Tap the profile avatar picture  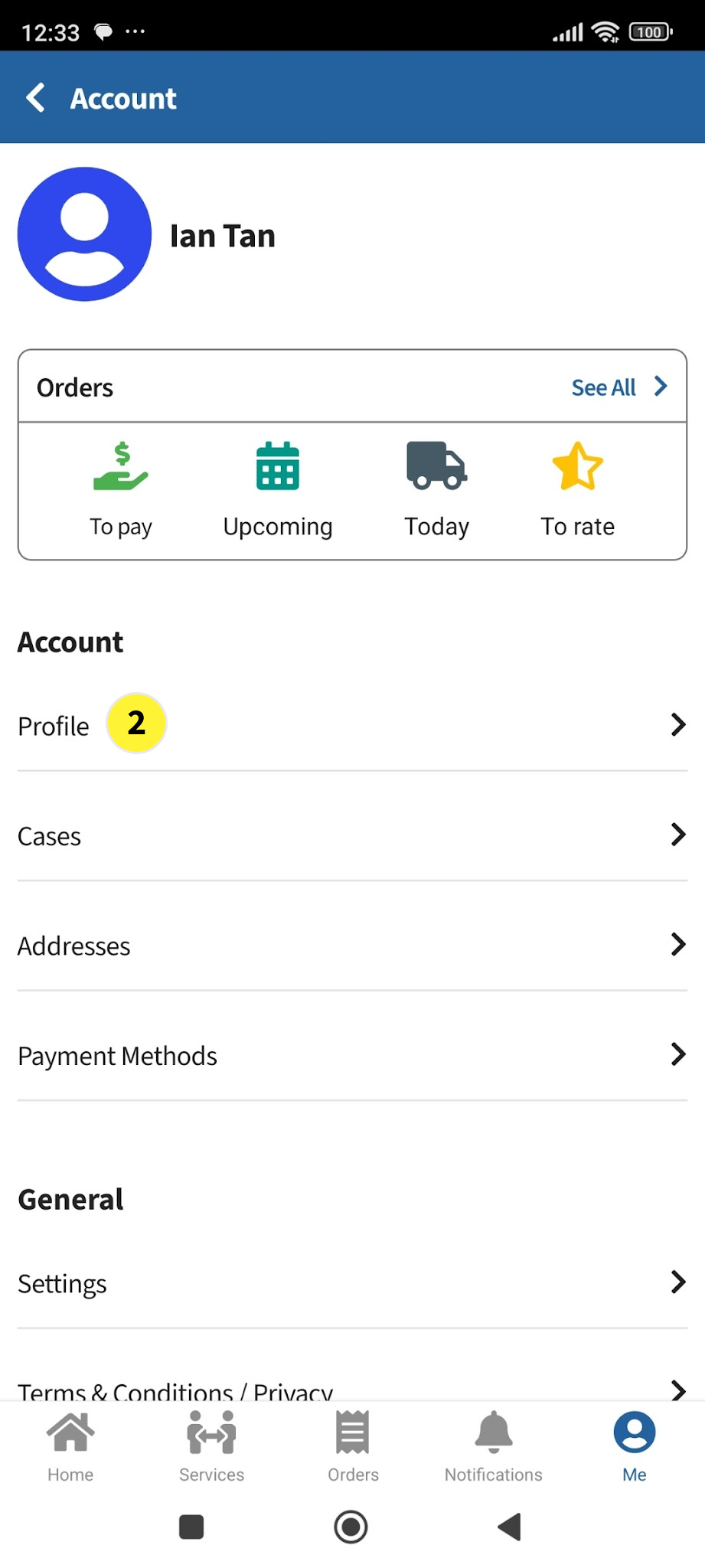click(84, 234)
